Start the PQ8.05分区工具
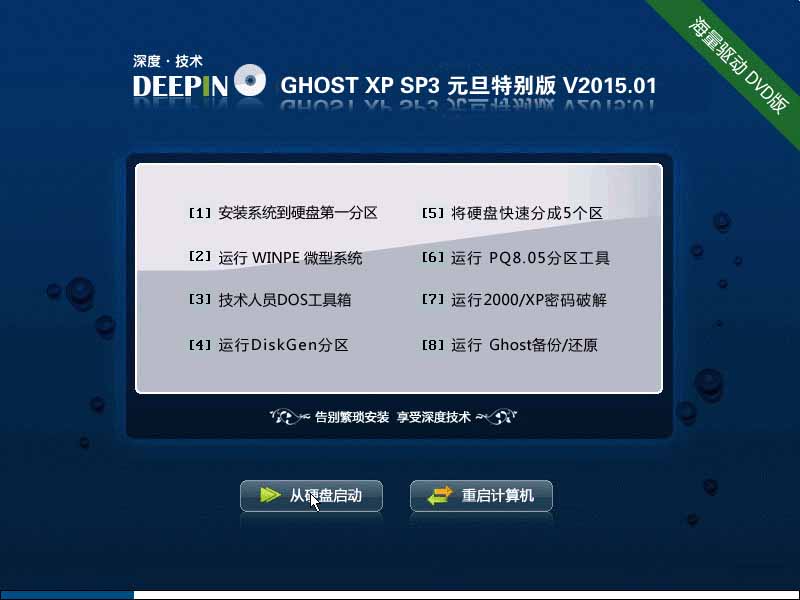 click(x=516, y=258)
